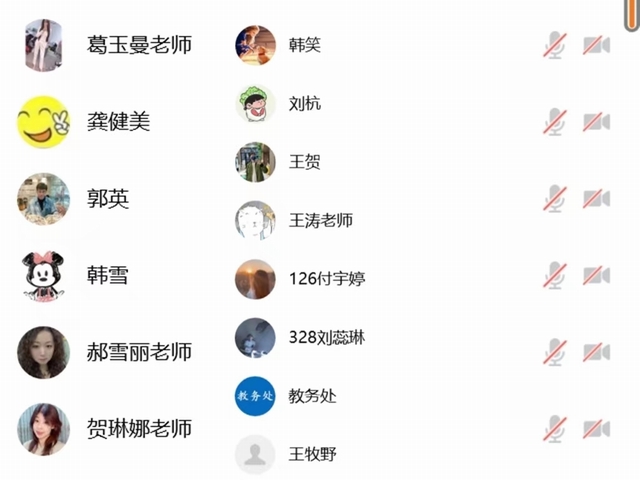
Task: Tap microphone icon for 126付宇婷
Action: pos(555,274)
